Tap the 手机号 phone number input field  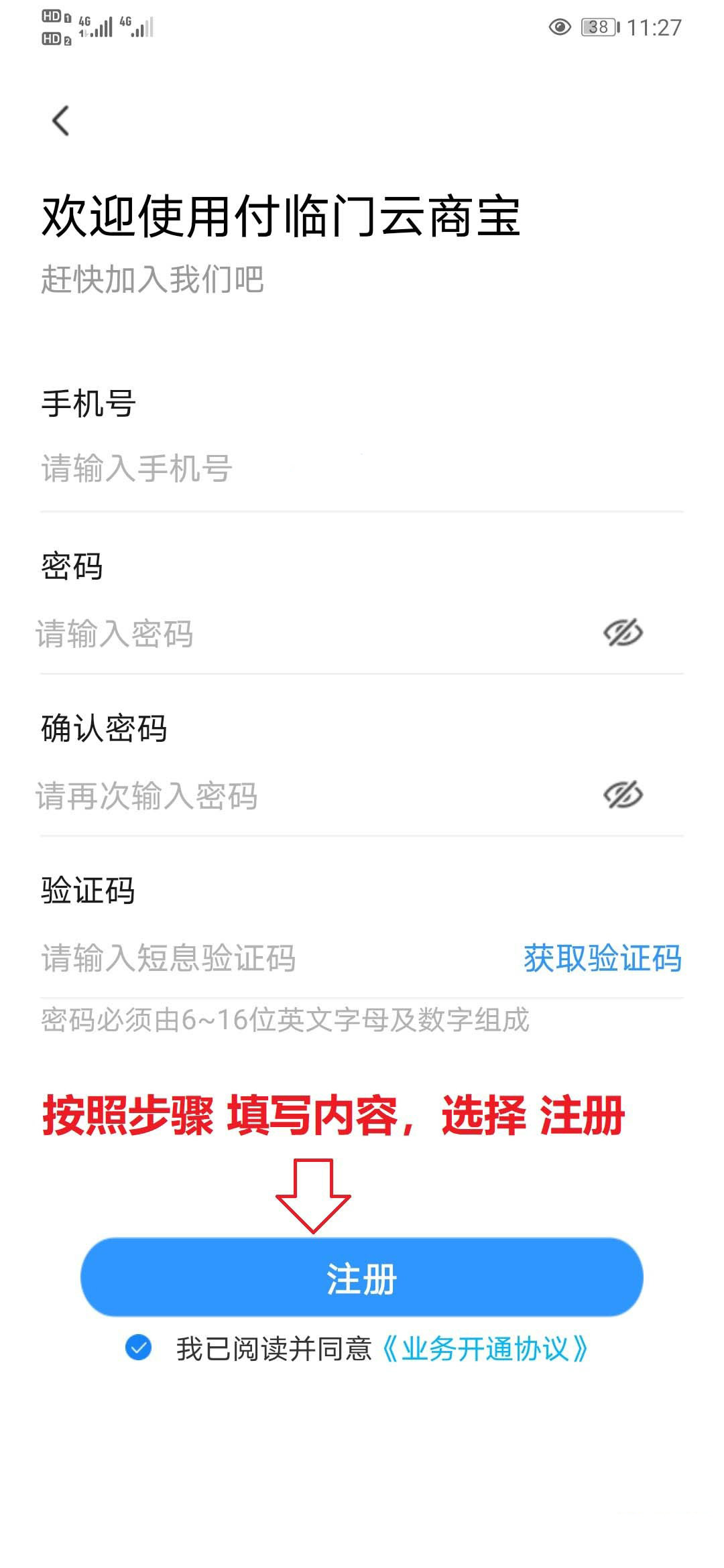click(x=268, y=469)
